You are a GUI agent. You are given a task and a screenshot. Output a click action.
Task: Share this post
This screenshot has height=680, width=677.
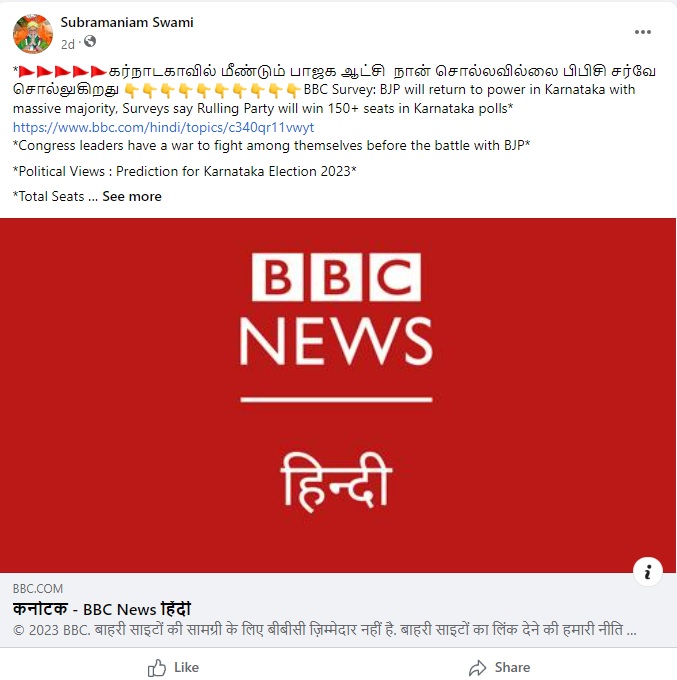coord(499,667)
